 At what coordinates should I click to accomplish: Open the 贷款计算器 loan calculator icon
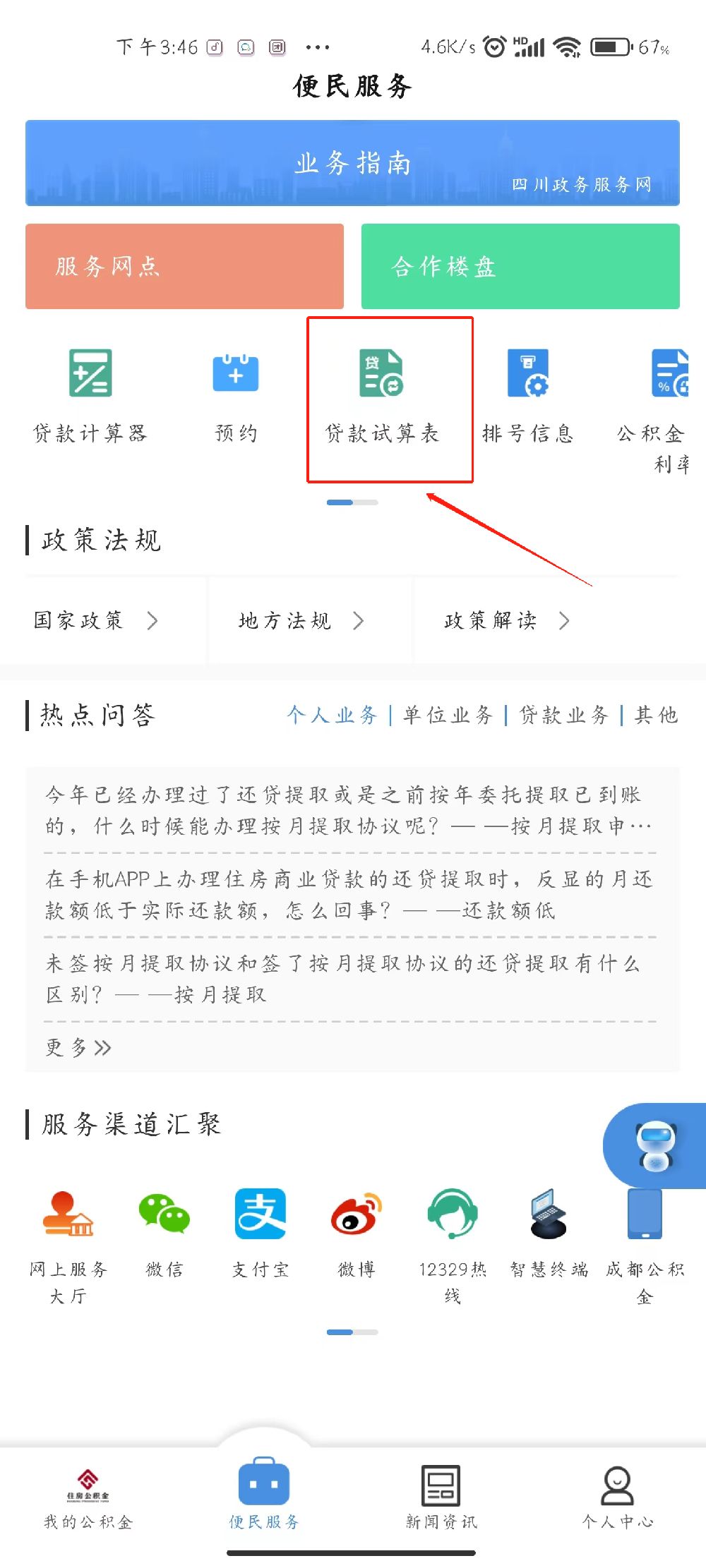coord(90,395)
